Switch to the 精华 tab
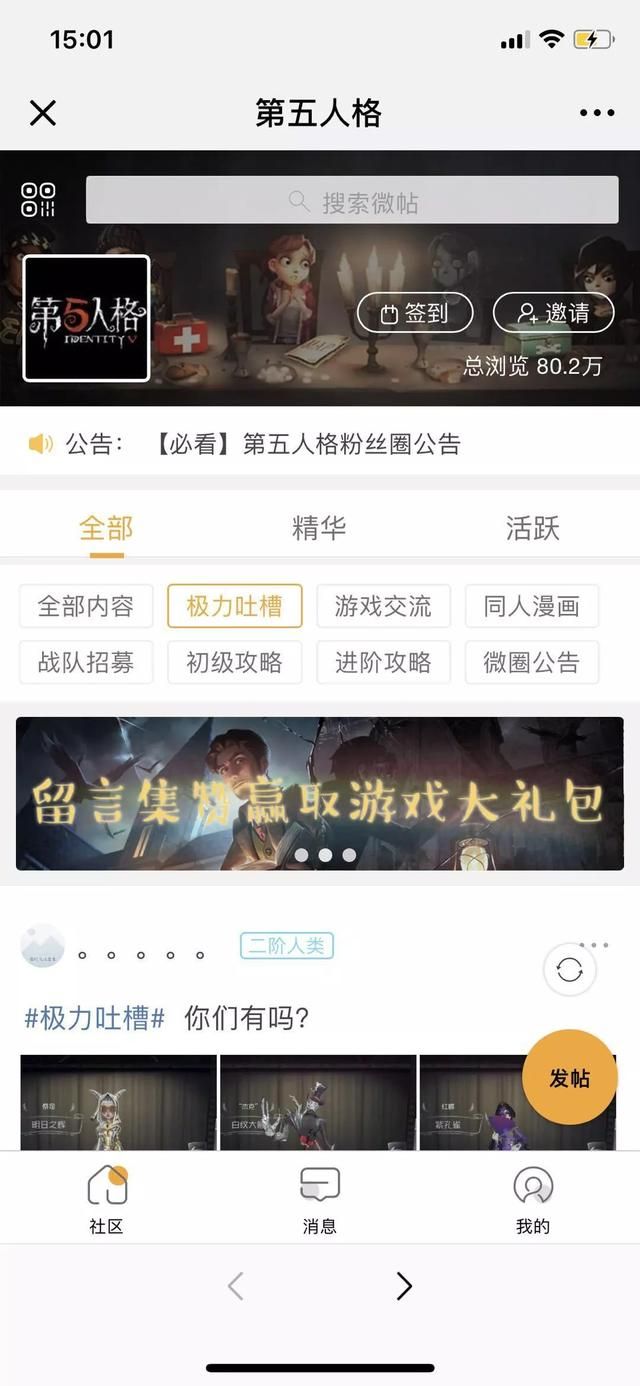640x1386 pixels. pos(319,528)
